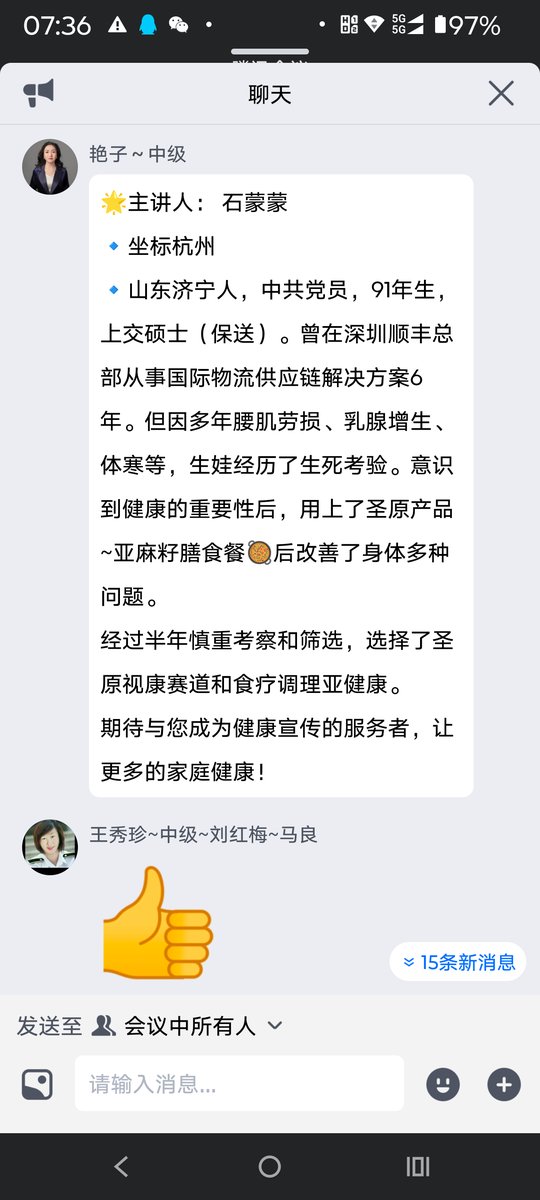Open the announcement megaphone icon

38,93
